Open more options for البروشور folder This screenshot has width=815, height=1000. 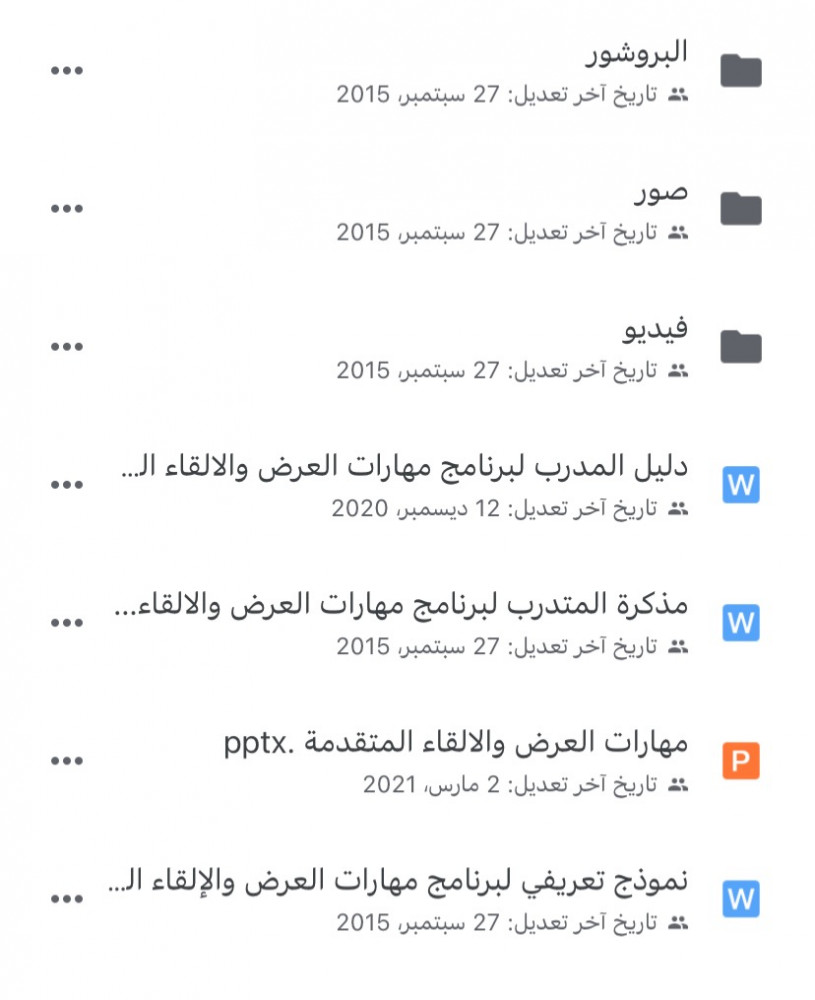click(67, 71)
